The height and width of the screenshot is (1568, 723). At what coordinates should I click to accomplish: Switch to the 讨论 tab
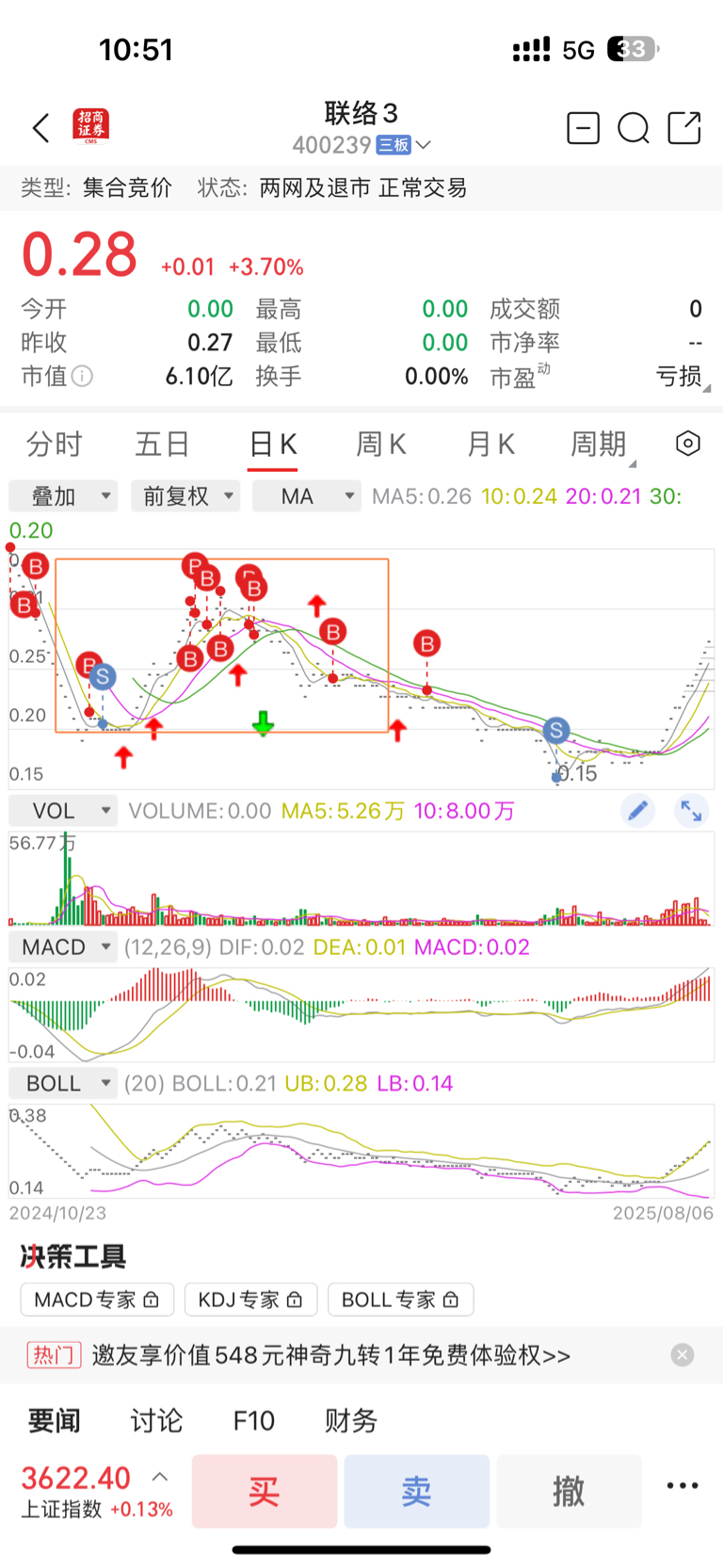[156, 1420]
